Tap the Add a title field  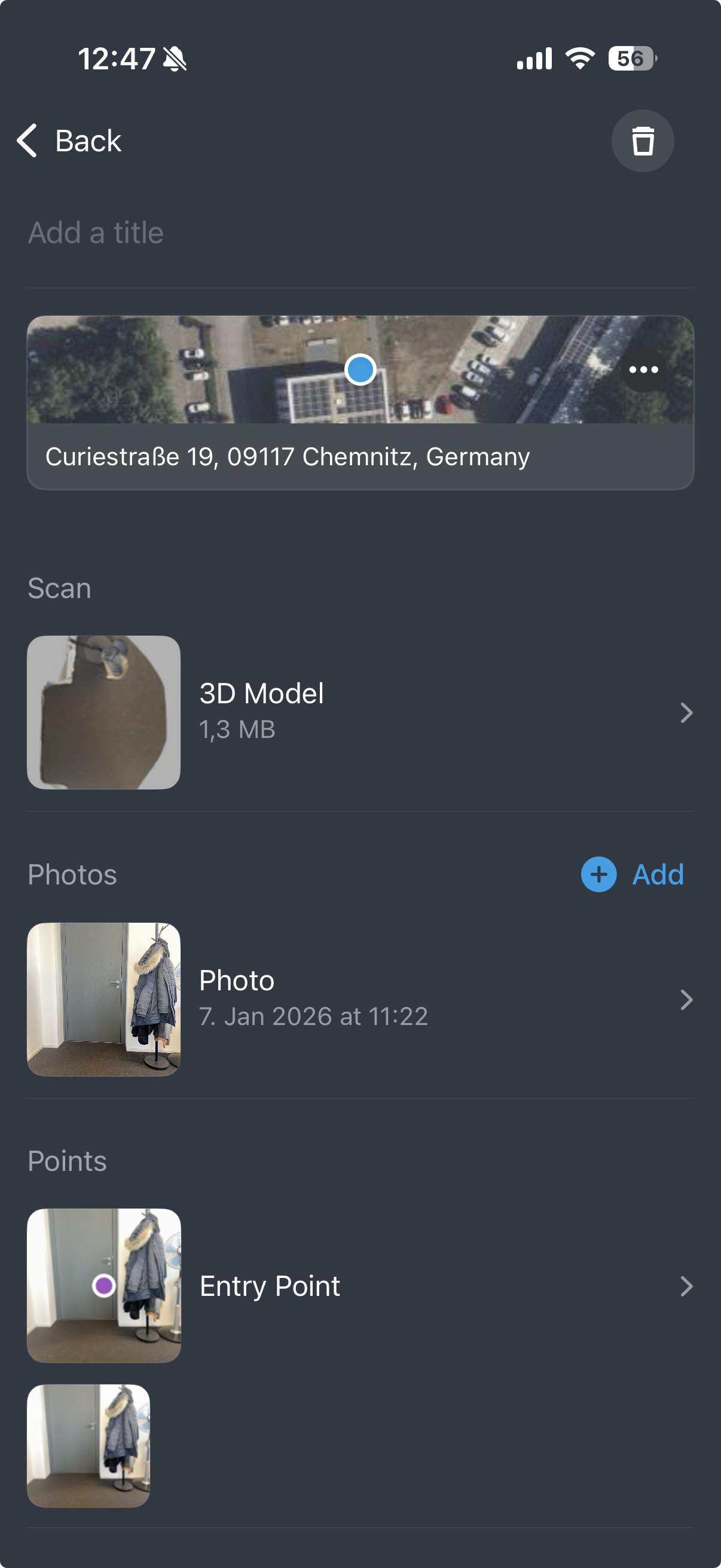[359, 233]
